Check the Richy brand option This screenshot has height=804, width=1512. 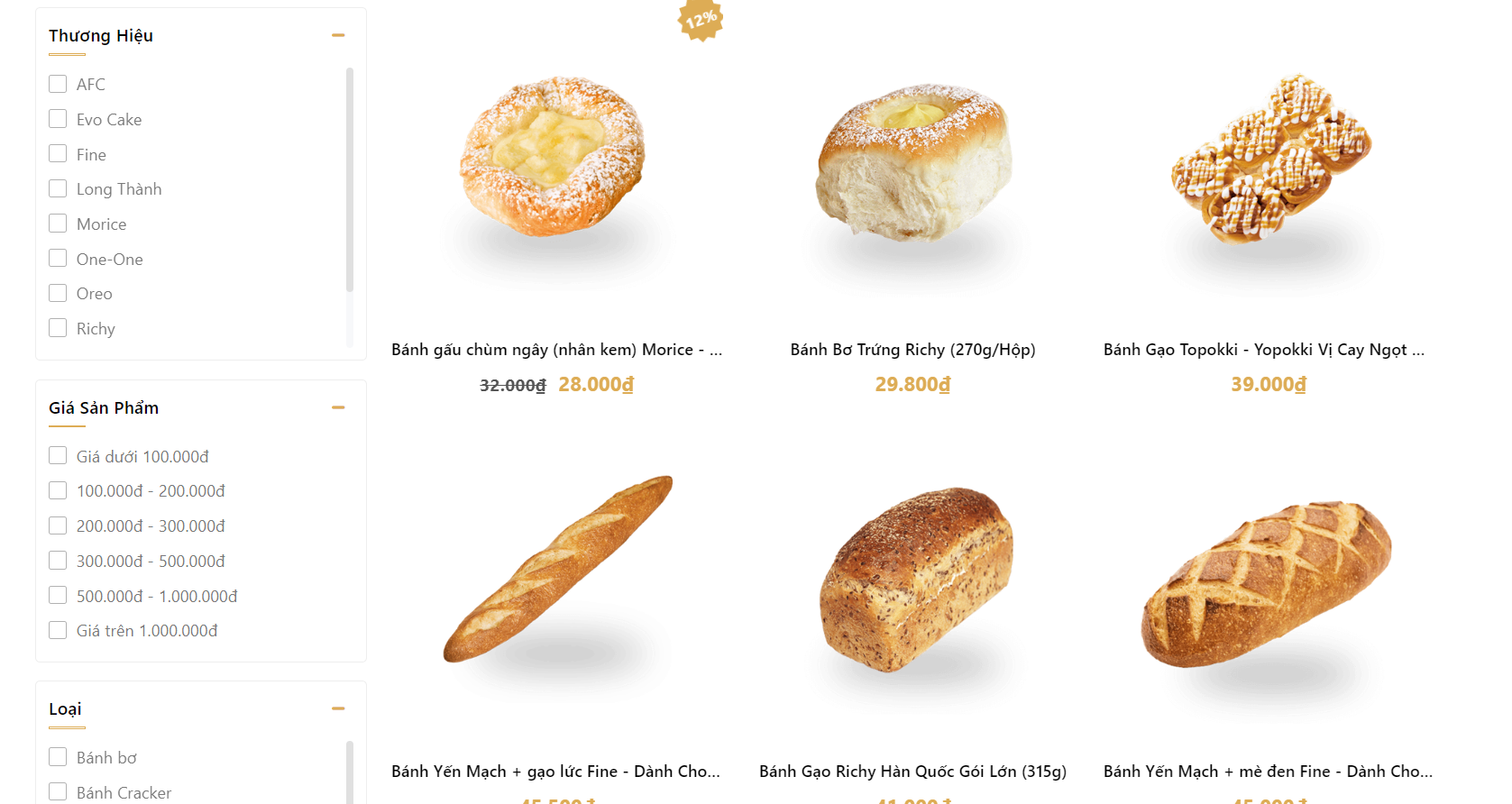[x=58, y=328]
